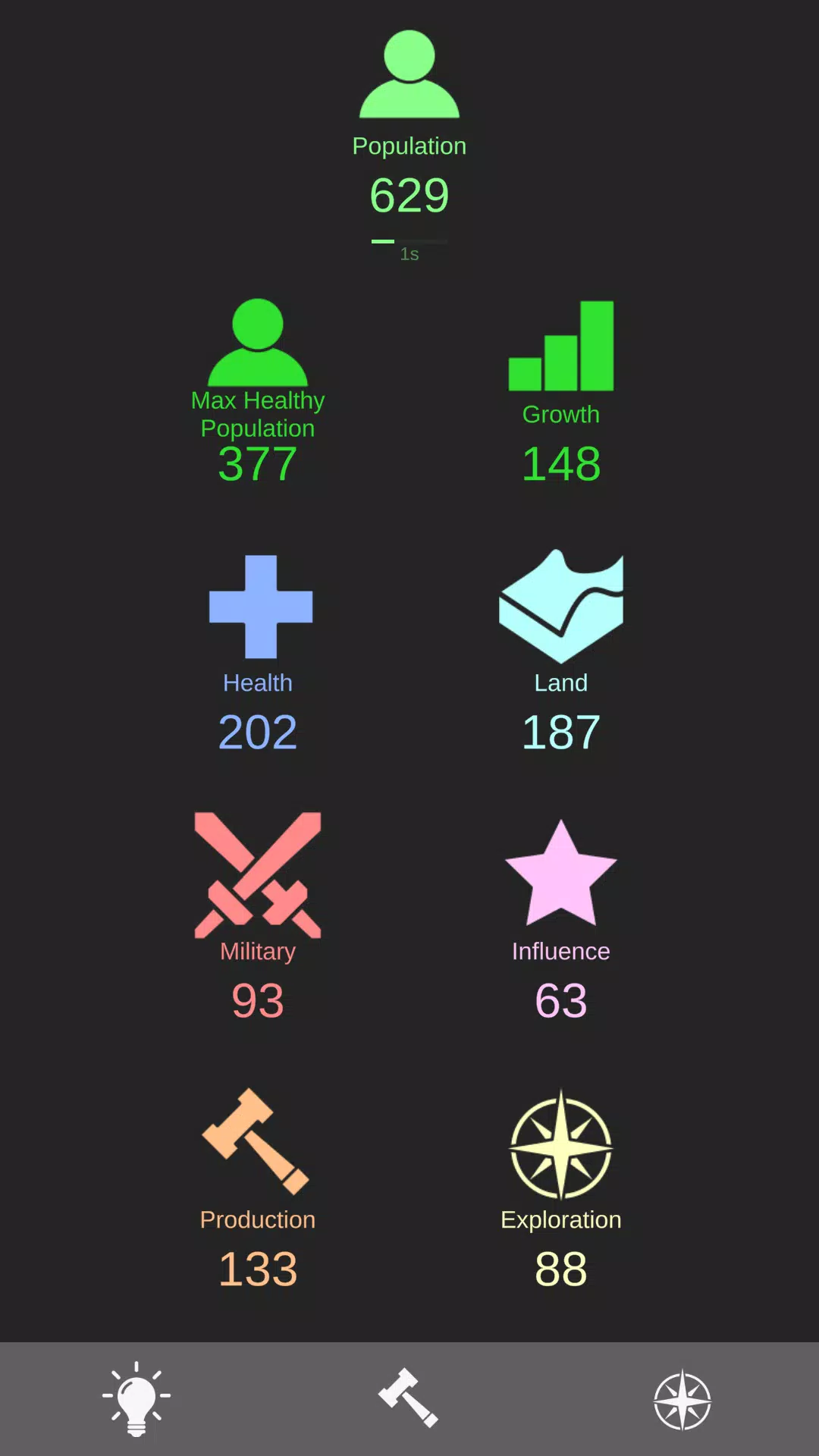
Task: Select the Land value 187
Action: coord(561,730)
